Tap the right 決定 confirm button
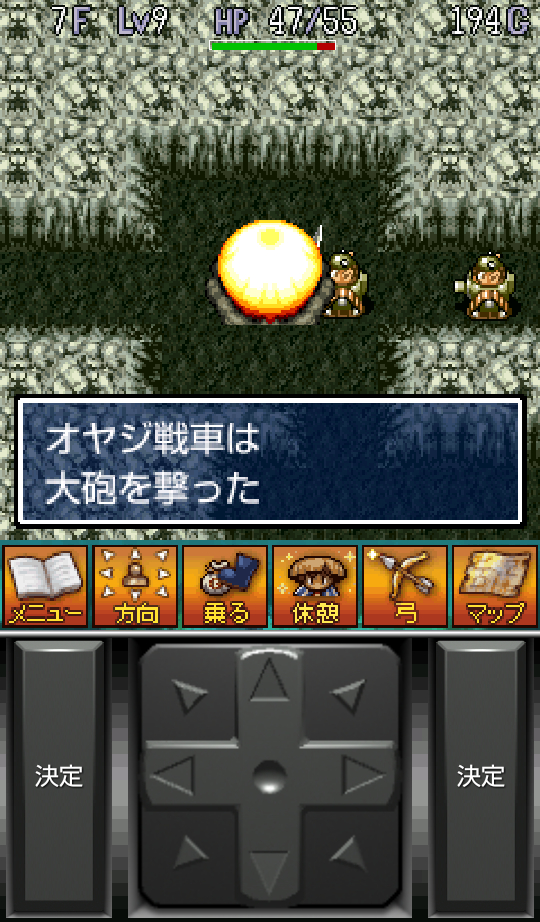 [x=481, y=776]
